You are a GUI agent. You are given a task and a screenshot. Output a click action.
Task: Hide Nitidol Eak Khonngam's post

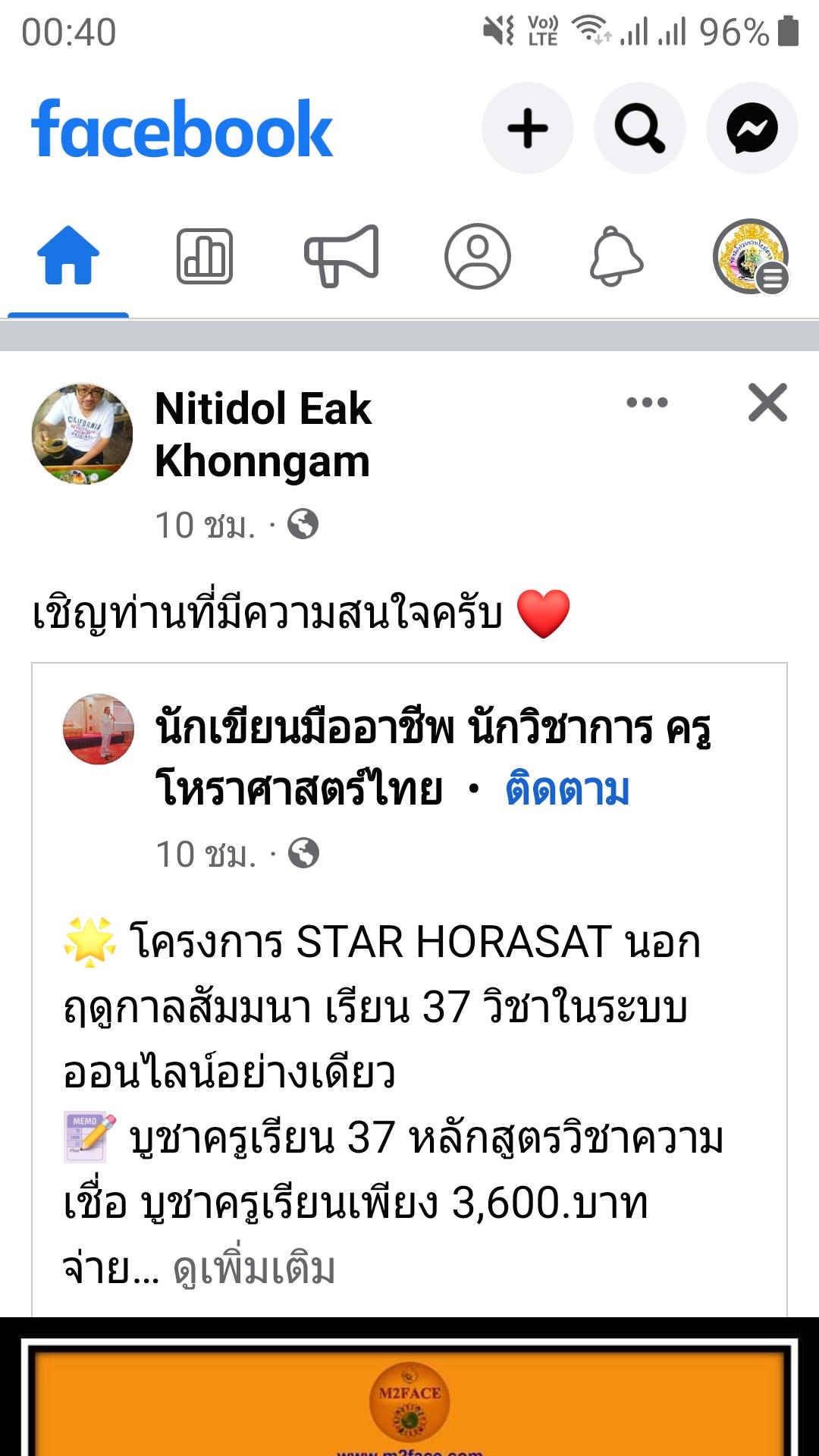click(x=767, y=402)
